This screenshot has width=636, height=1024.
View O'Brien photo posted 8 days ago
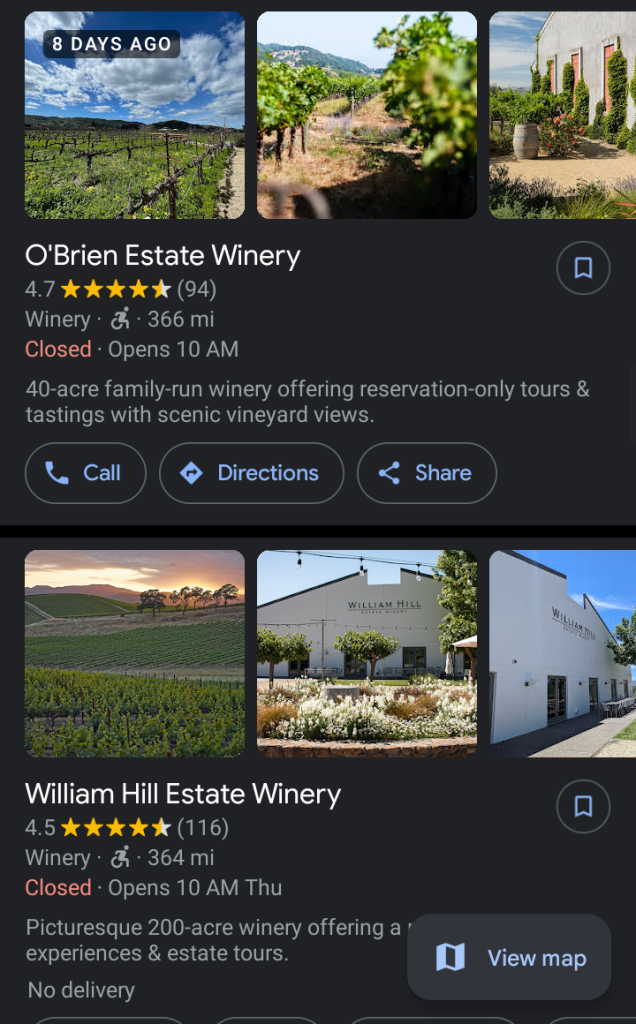pos(134,115)
